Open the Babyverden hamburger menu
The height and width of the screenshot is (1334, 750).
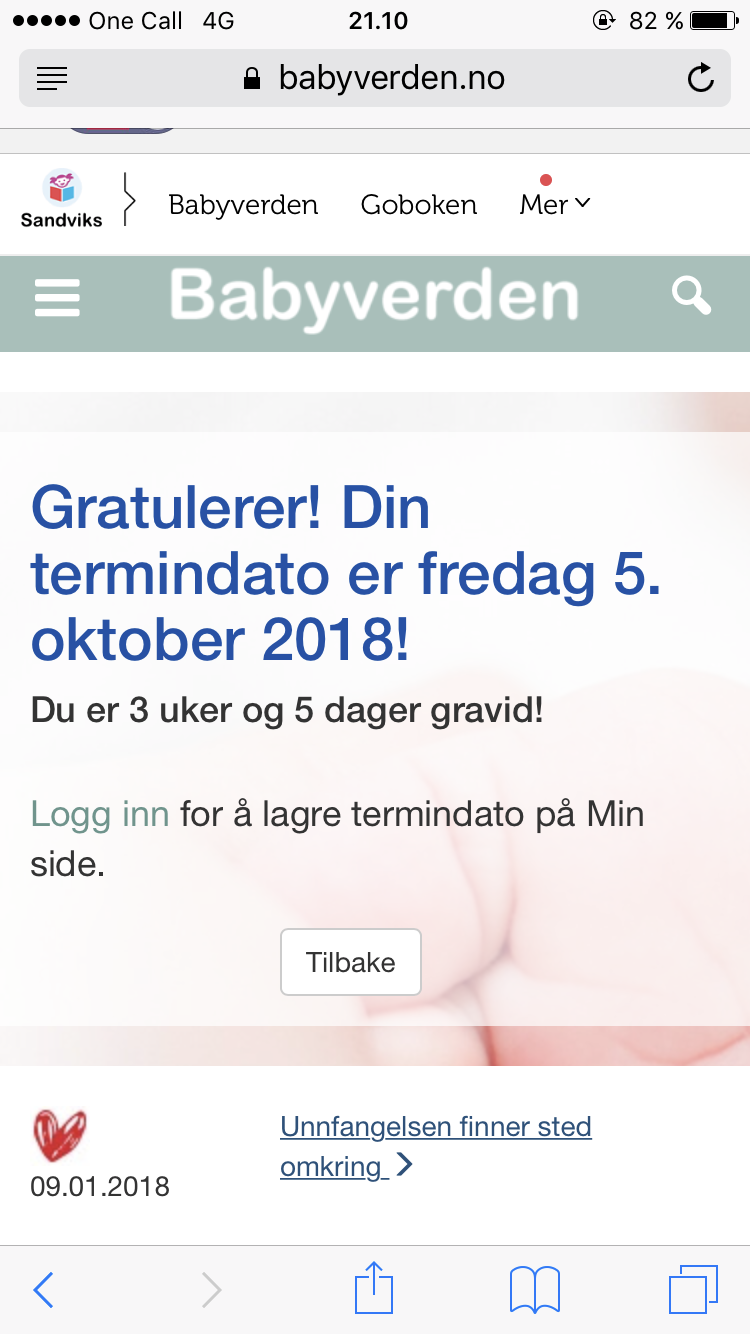(57, 298)
